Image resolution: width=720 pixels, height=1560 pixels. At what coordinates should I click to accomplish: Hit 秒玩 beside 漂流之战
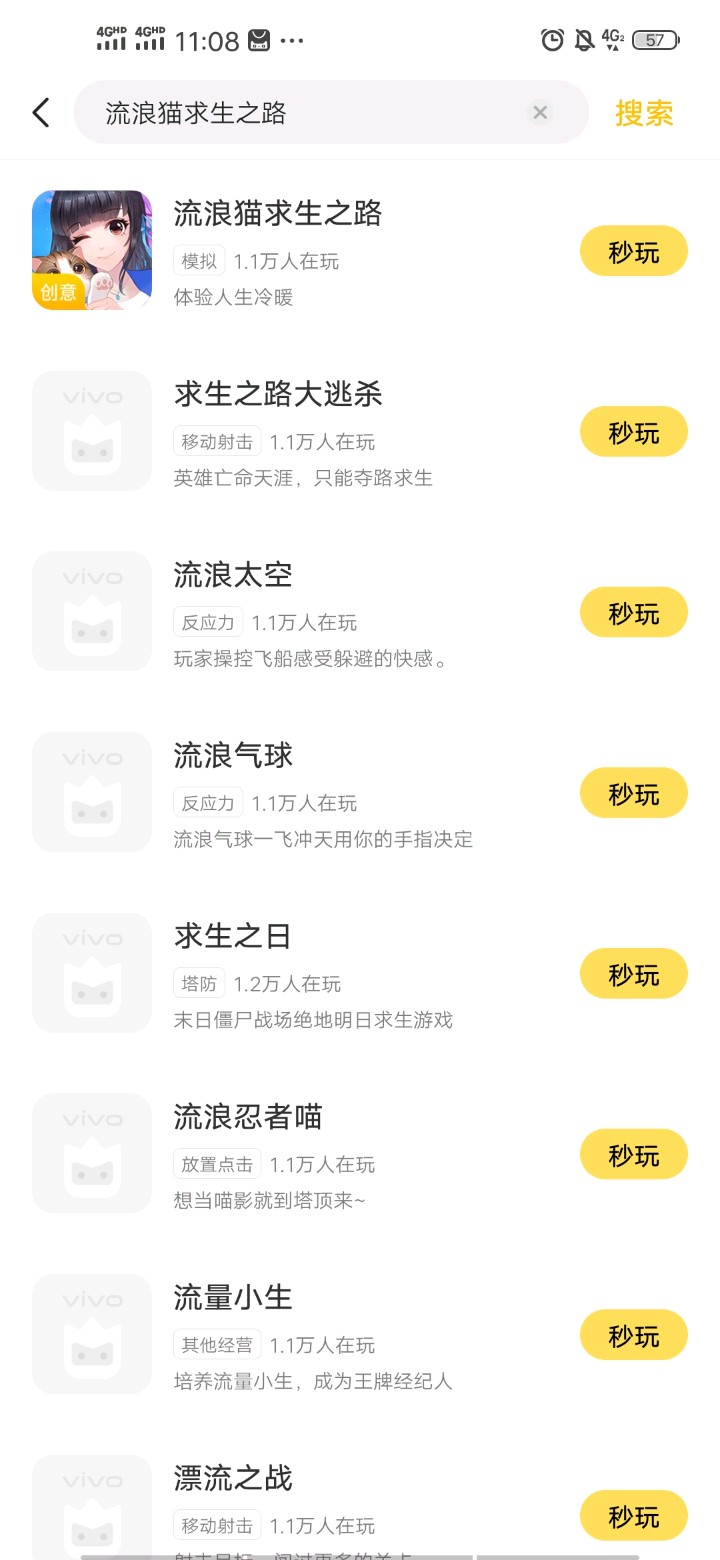click(634, 1516)
